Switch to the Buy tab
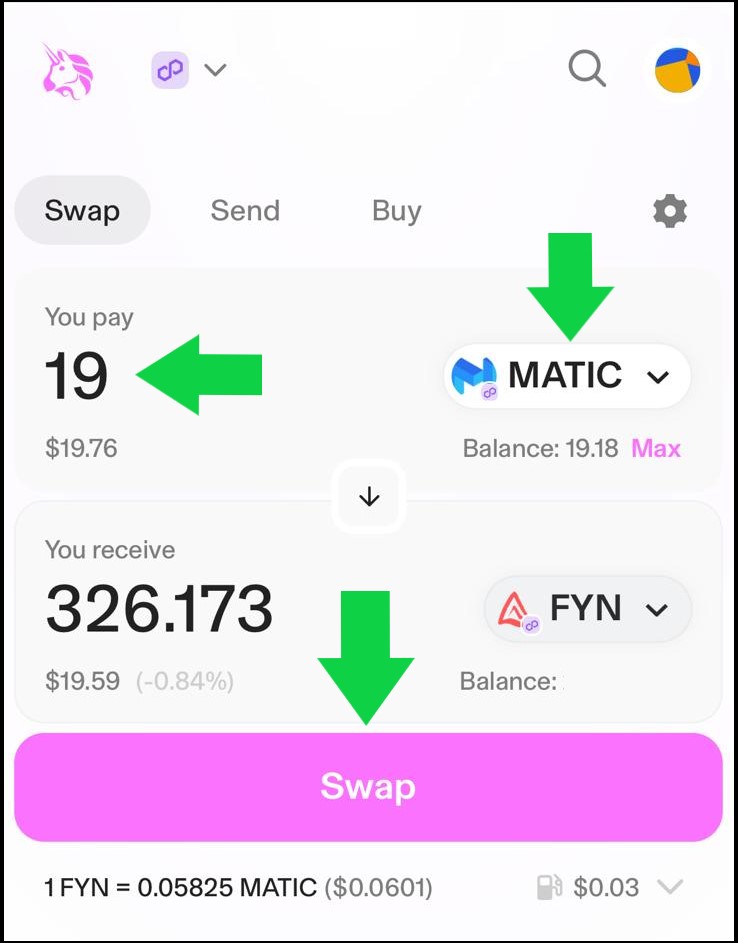Screen dimensions: 738x943 pos(397,211)
